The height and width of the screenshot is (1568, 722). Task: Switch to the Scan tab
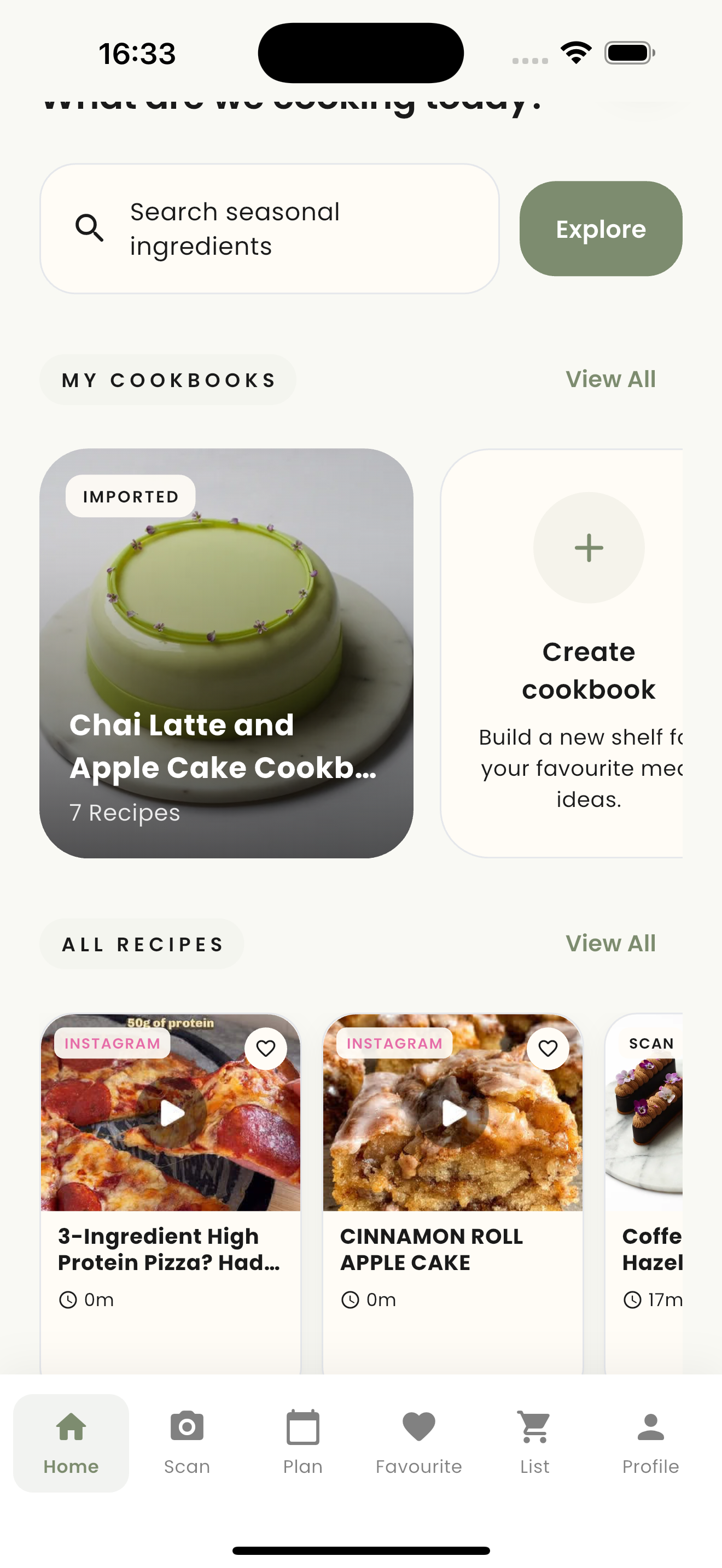coord(187,1443)
